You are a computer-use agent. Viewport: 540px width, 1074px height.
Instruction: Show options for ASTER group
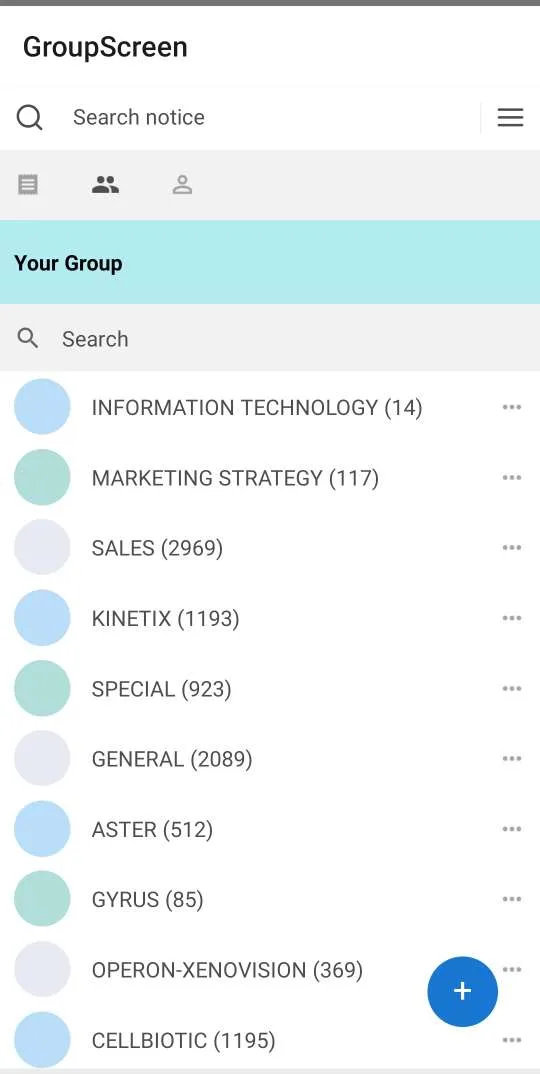pos(512,829)
